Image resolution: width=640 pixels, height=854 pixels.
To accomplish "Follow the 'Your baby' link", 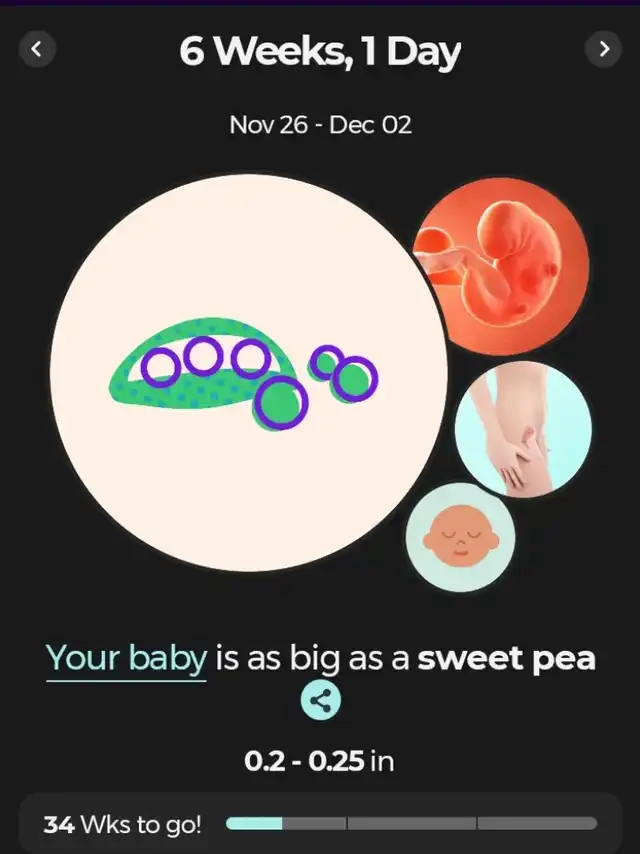I will (x=126, y=660).
